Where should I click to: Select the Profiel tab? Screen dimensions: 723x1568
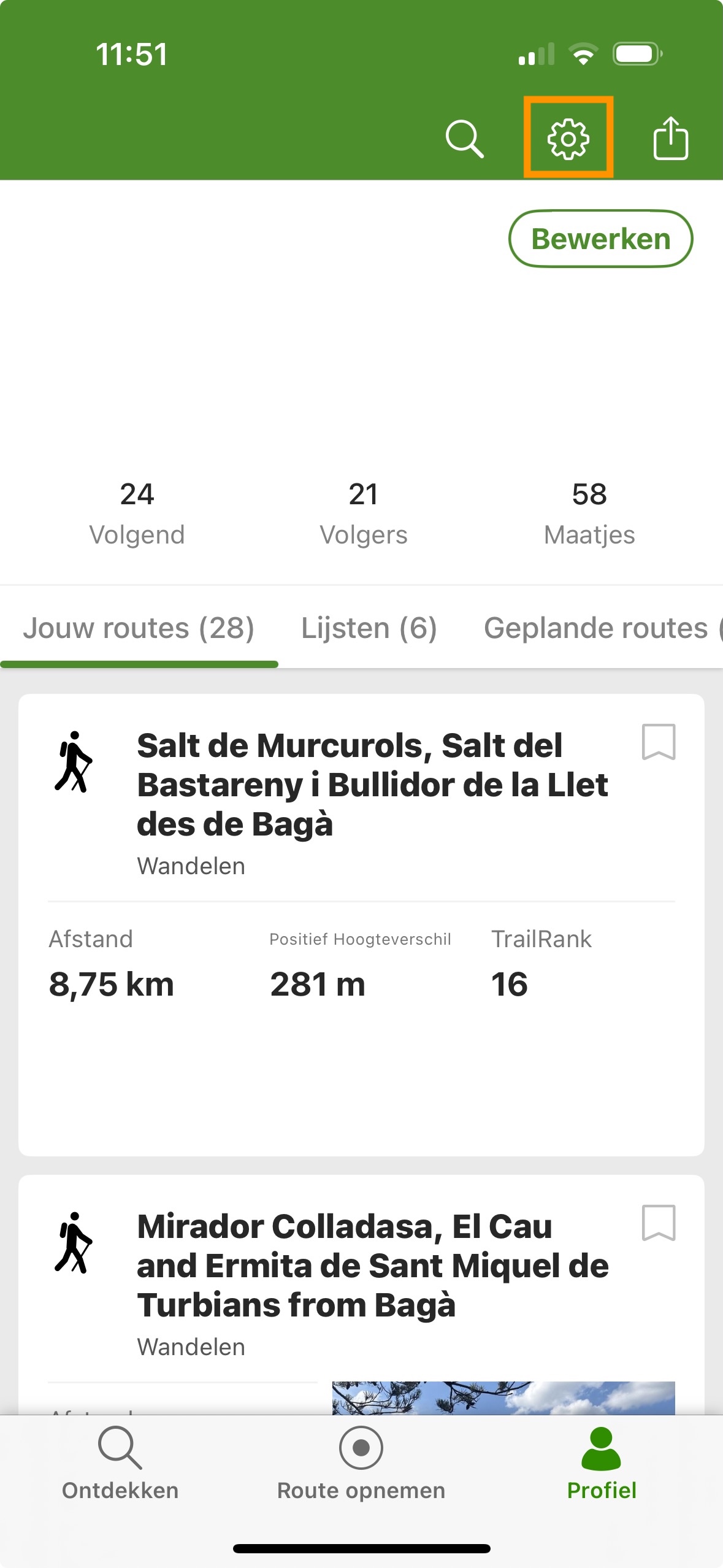click(602, 1464)
